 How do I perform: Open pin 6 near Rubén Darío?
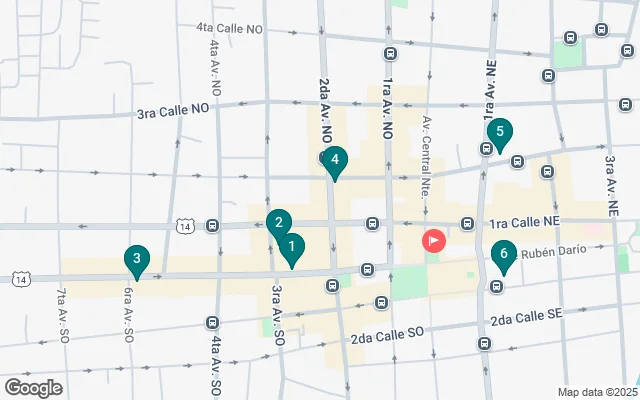[x=504, y=255]
